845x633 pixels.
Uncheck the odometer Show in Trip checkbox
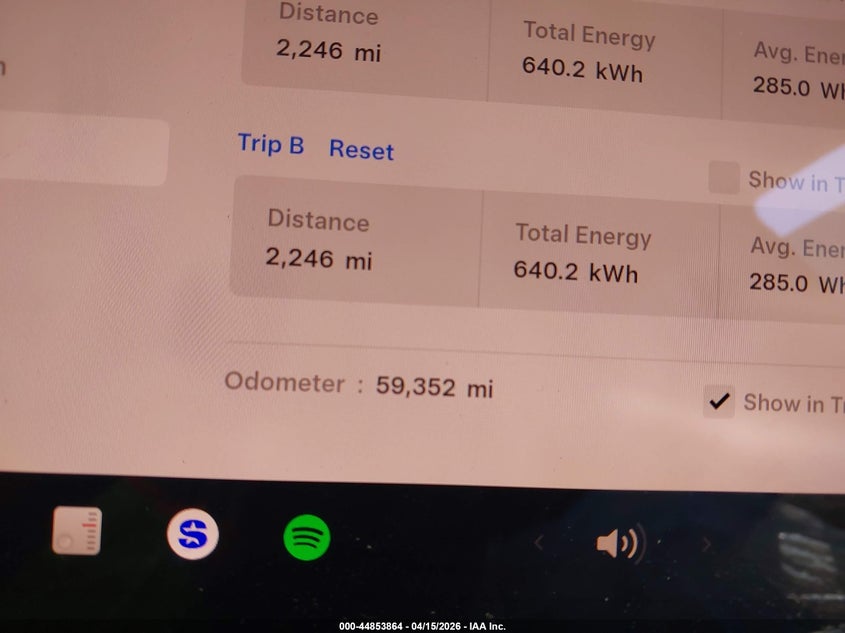719,402
